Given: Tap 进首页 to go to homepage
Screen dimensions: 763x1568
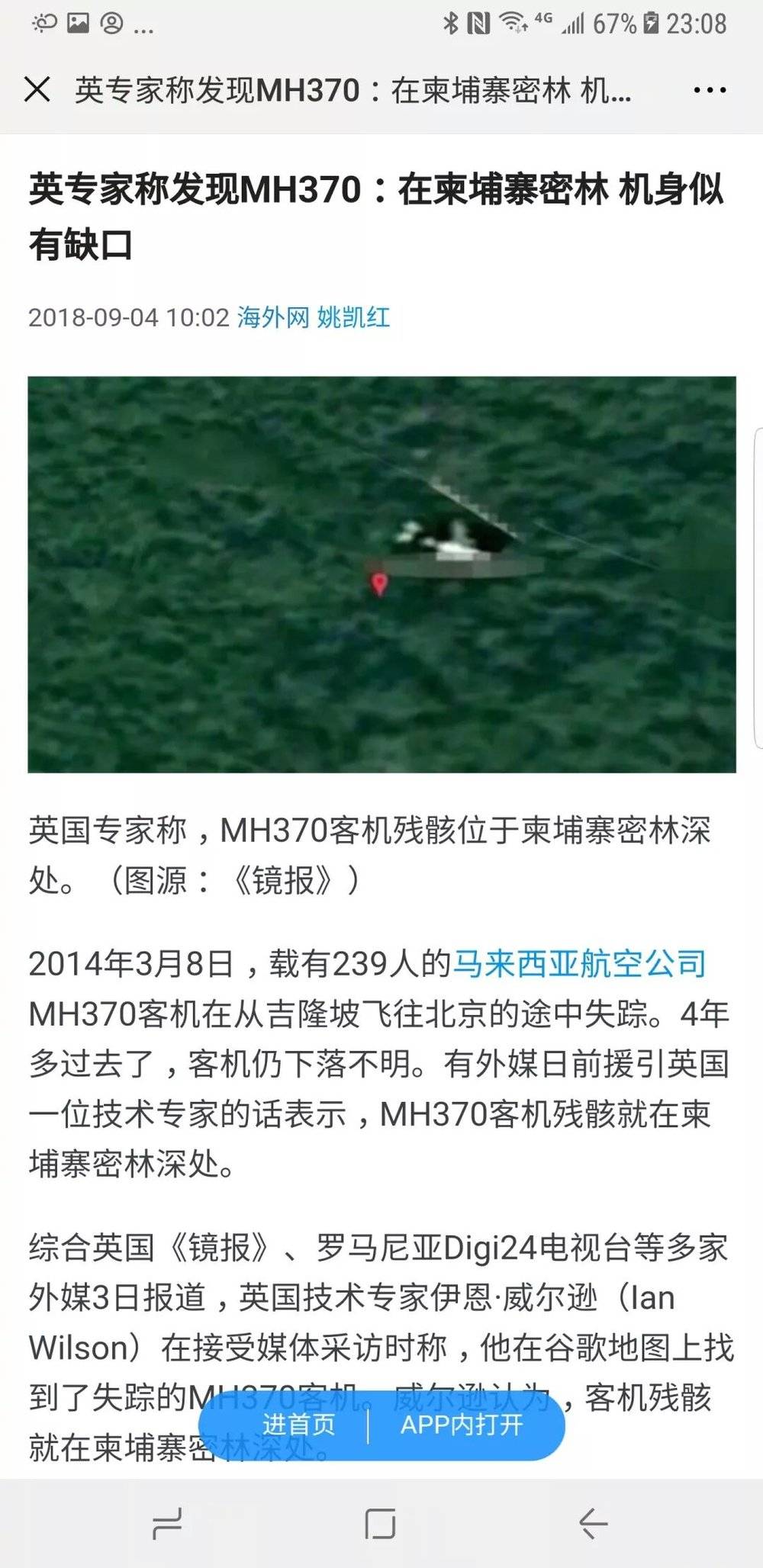Looking at the screenshot, I should 298,1425.
